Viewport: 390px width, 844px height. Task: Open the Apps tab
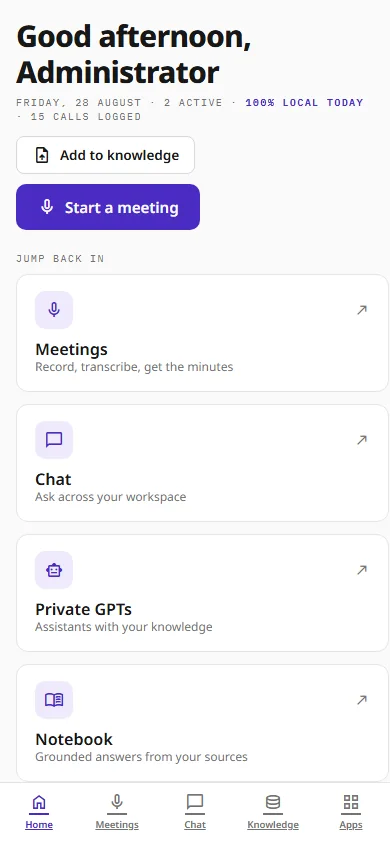tap(351, 812)
